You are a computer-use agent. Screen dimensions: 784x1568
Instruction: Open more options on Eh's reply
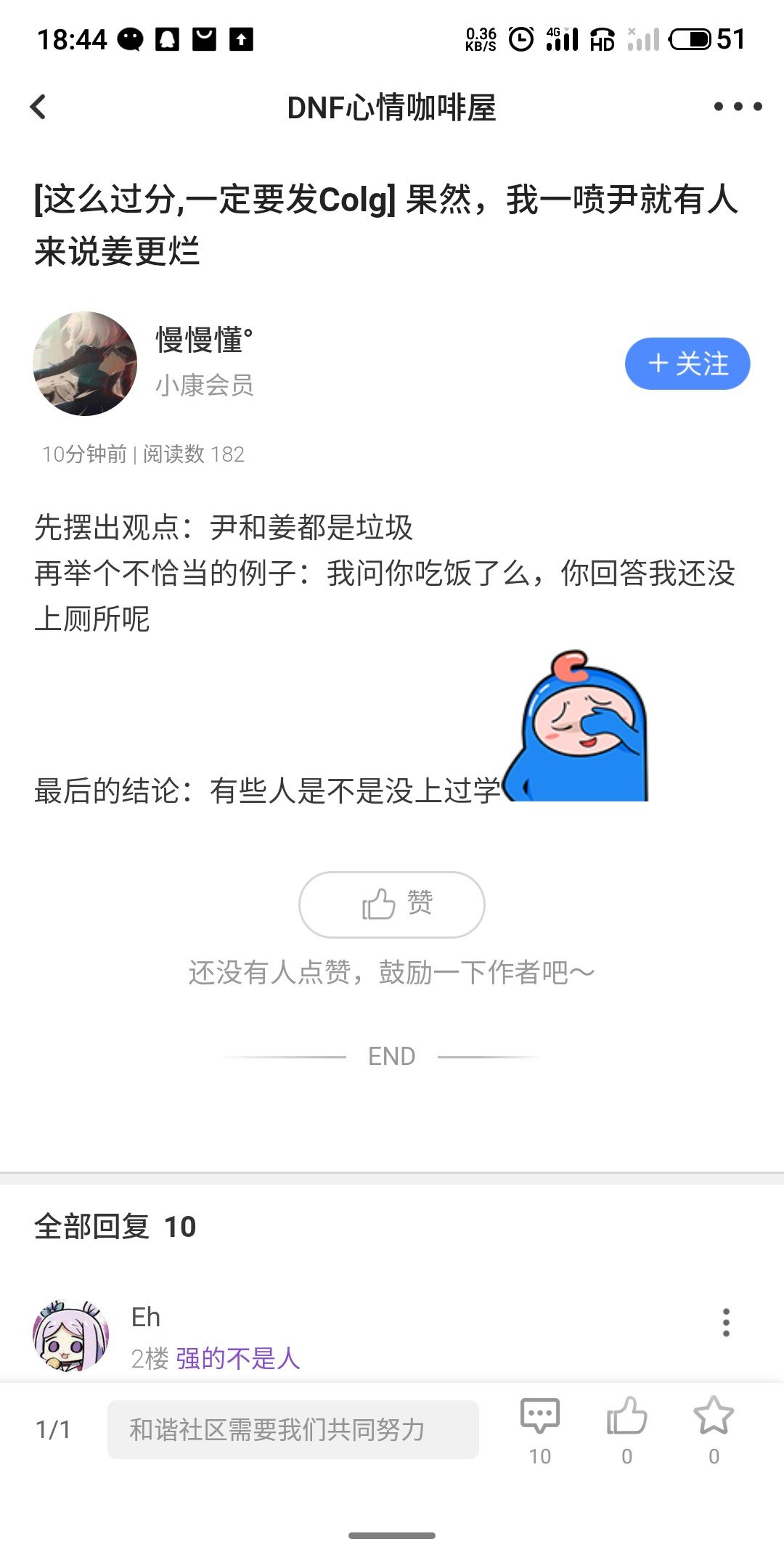(x=725, y=1323)
